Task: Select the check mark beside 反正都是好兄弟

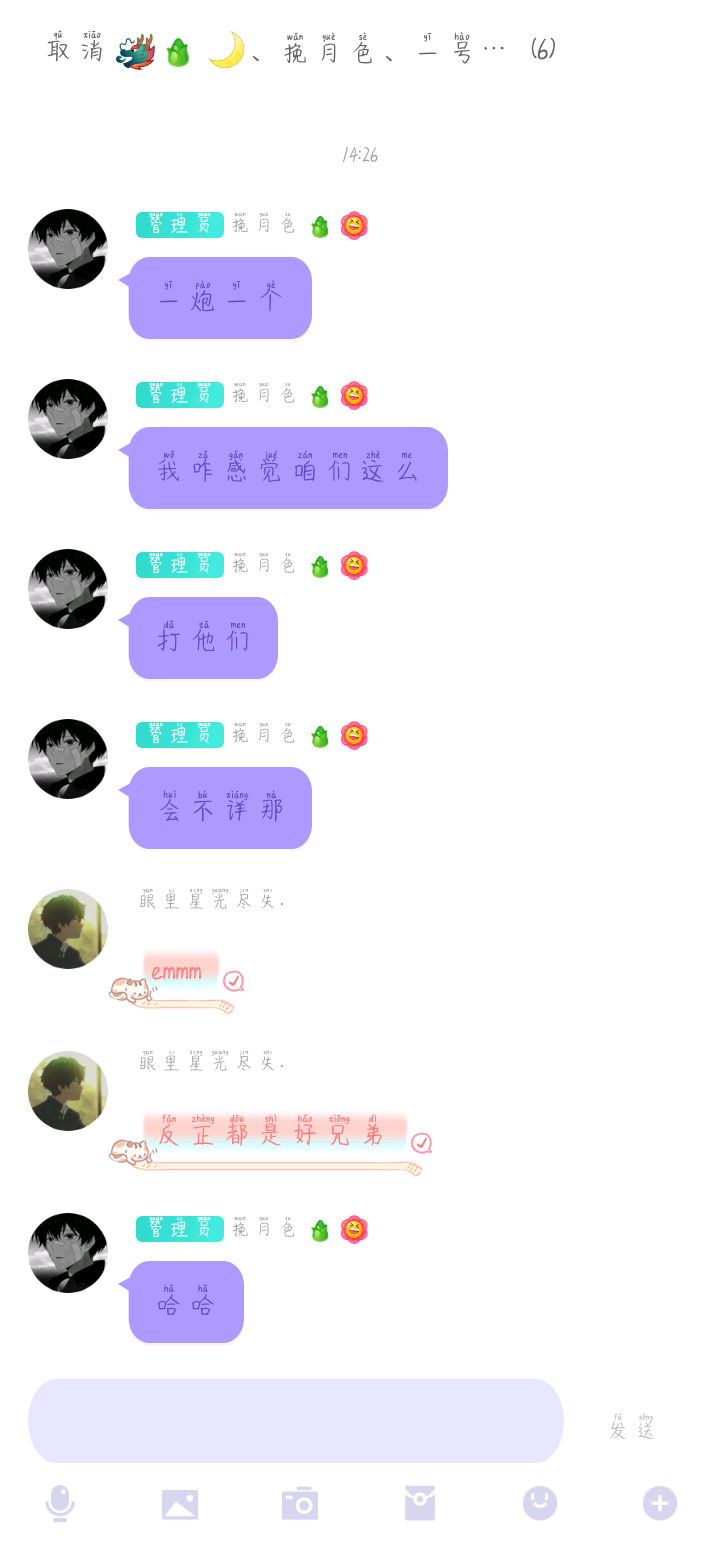Action: click(x=421, y=1143)
